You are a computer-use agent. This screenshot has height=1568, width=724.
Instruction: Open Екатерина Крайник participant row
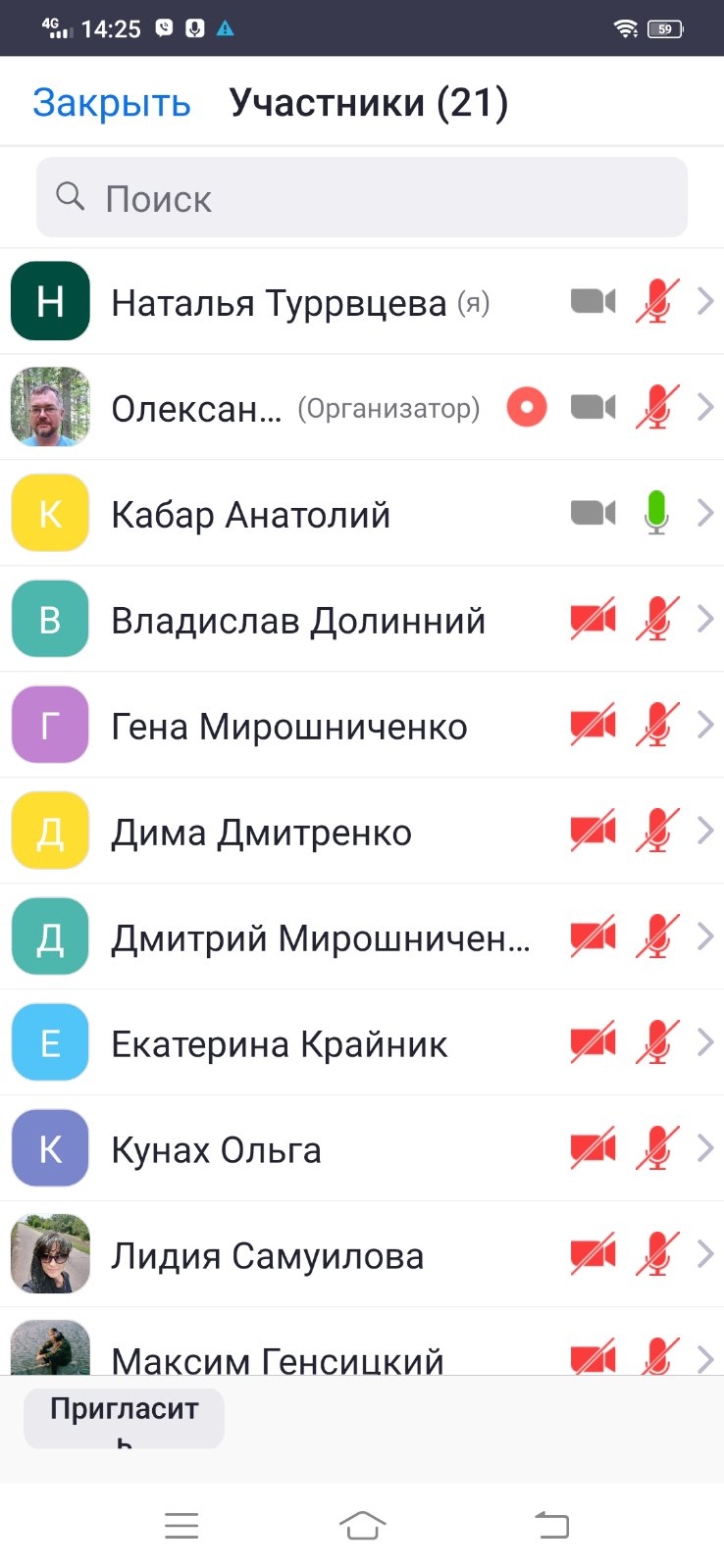(x=280, y=1044)
